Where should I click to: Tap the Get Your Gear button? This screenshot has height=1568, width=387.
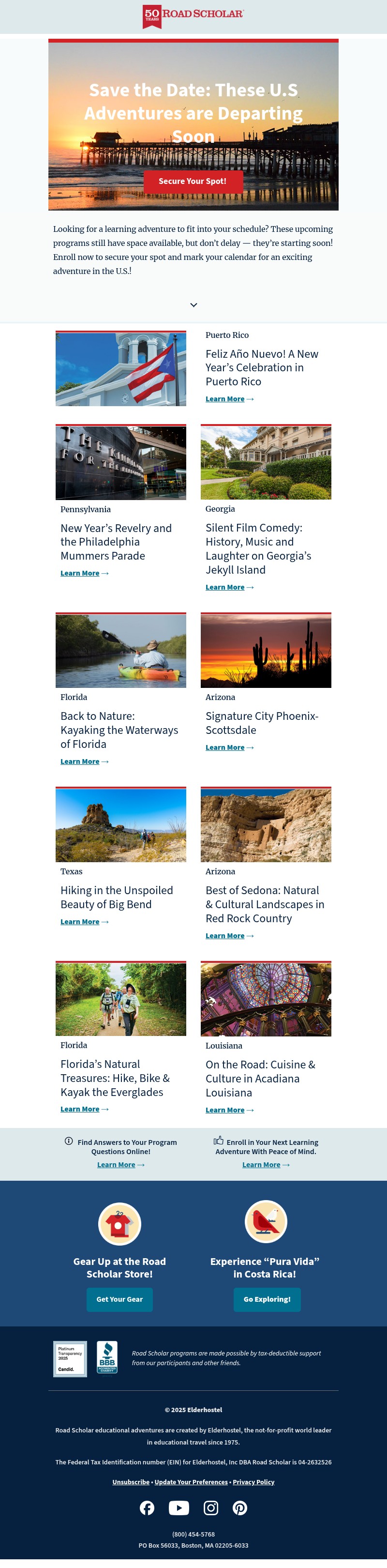pos(119,1299)
